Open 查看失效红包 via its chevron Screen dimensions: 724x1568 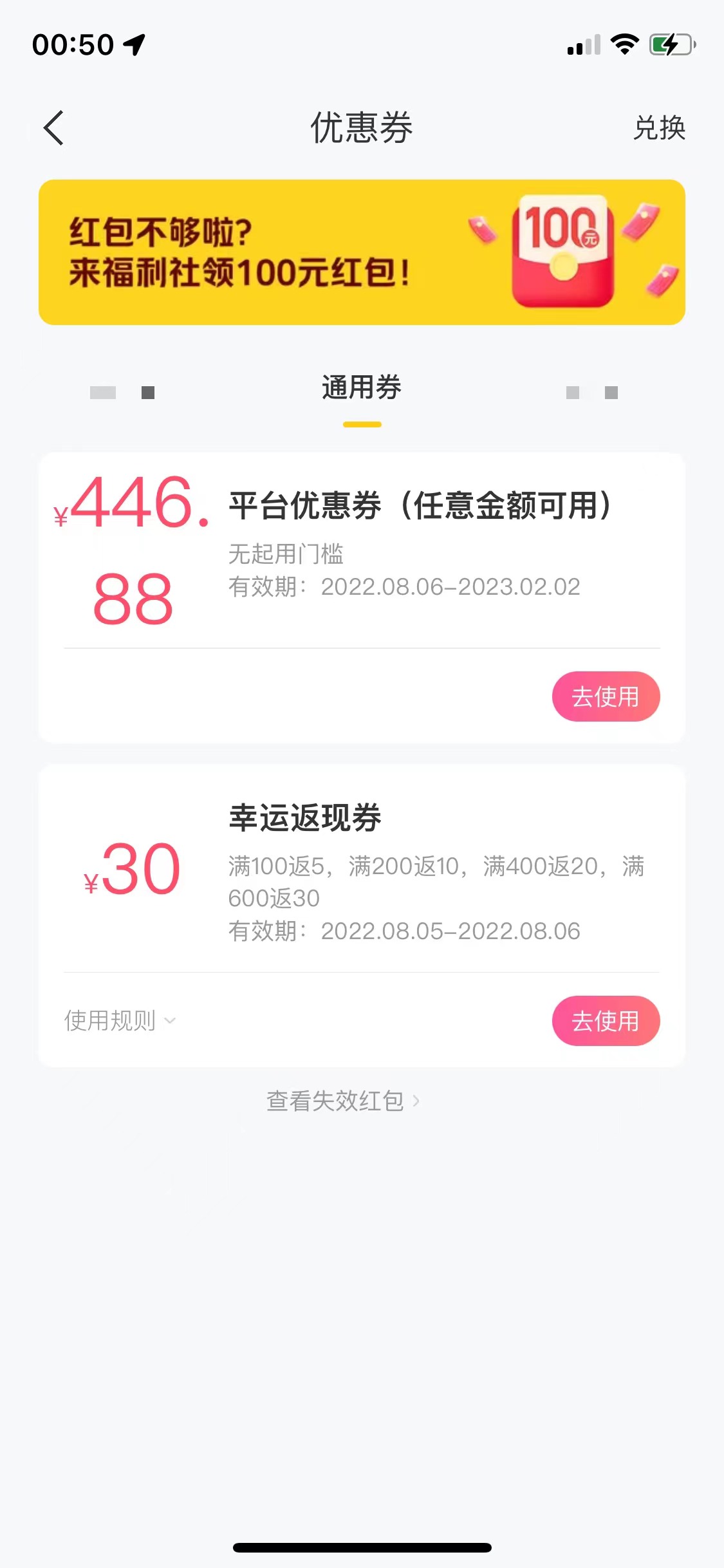click(418, 1101)
